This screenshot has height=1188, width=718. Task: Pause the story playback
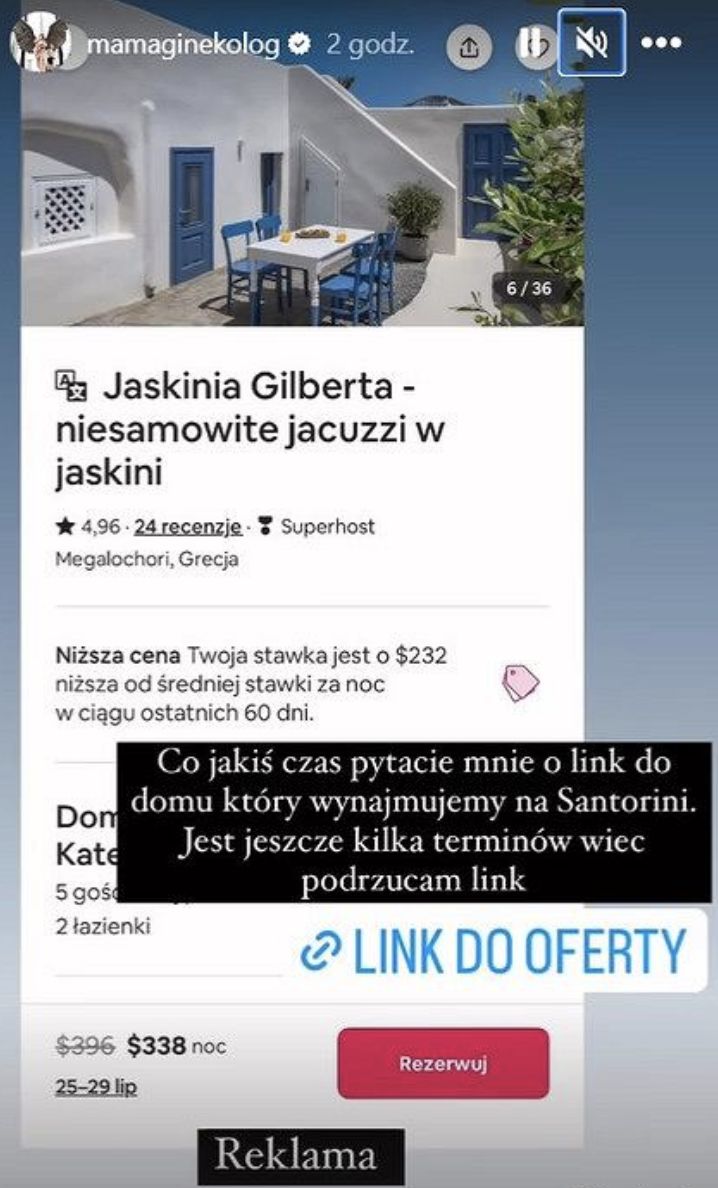pyautogui.click(x=533, y=44)
